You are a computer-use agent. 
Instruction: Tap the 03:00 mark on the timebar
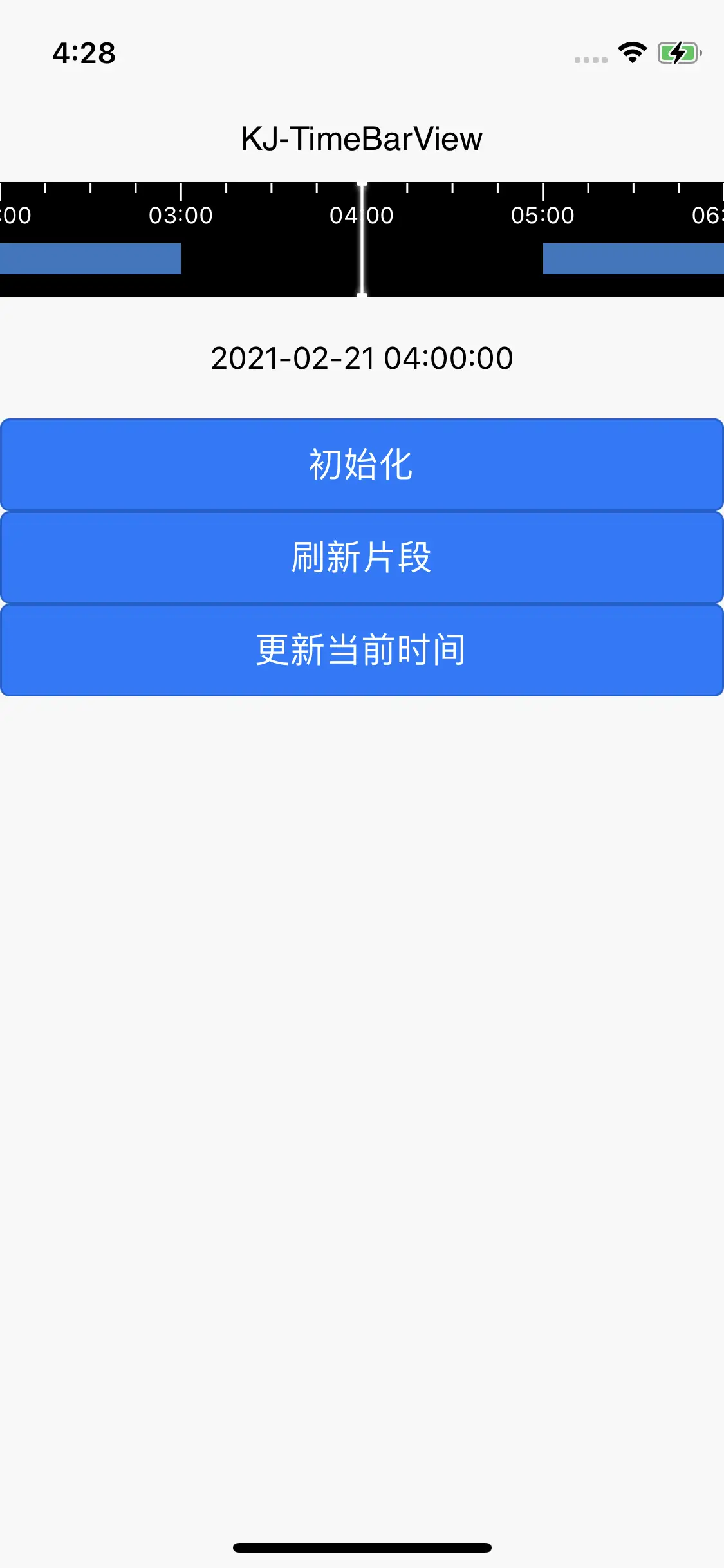181,216
